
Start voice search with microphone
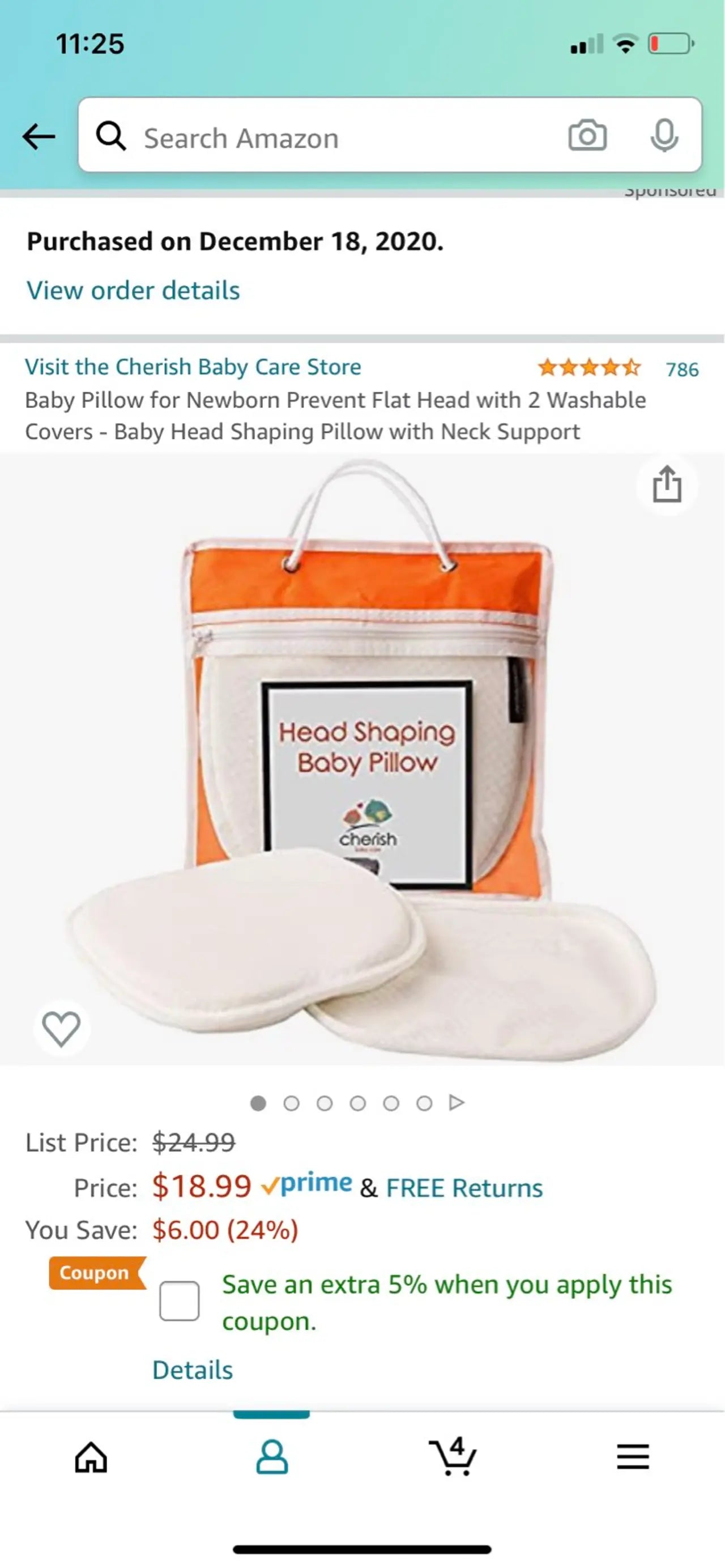click(x=664, y=135)
